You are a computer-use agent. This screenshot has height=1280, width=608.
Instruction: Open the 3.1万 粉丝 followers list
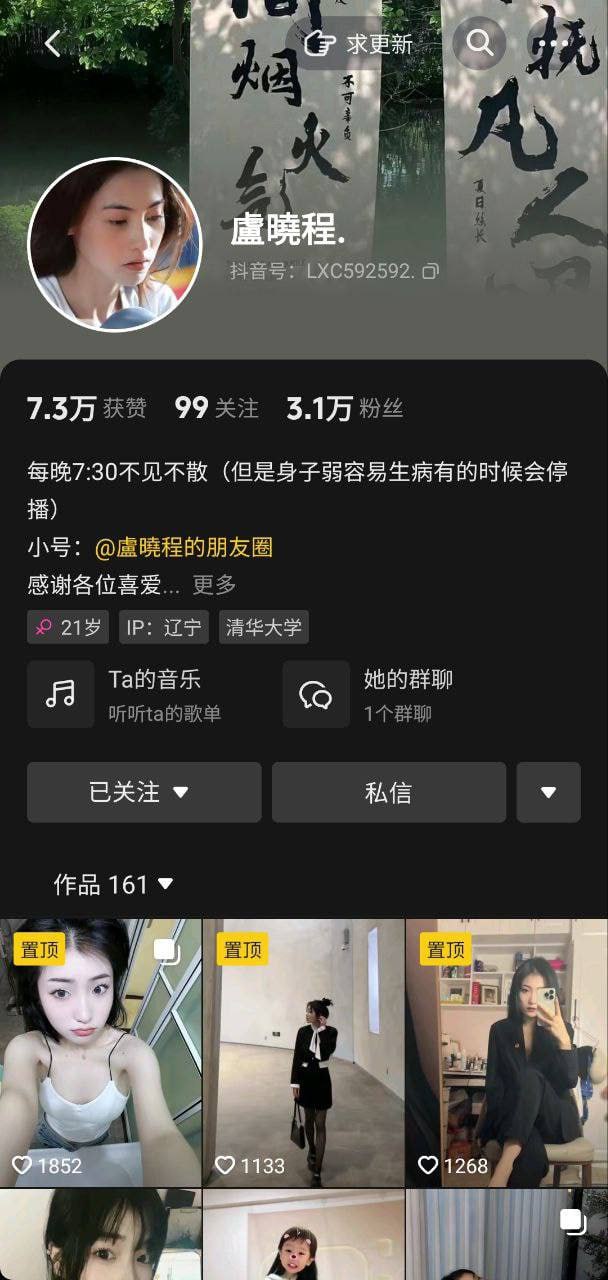click(344, 408)
